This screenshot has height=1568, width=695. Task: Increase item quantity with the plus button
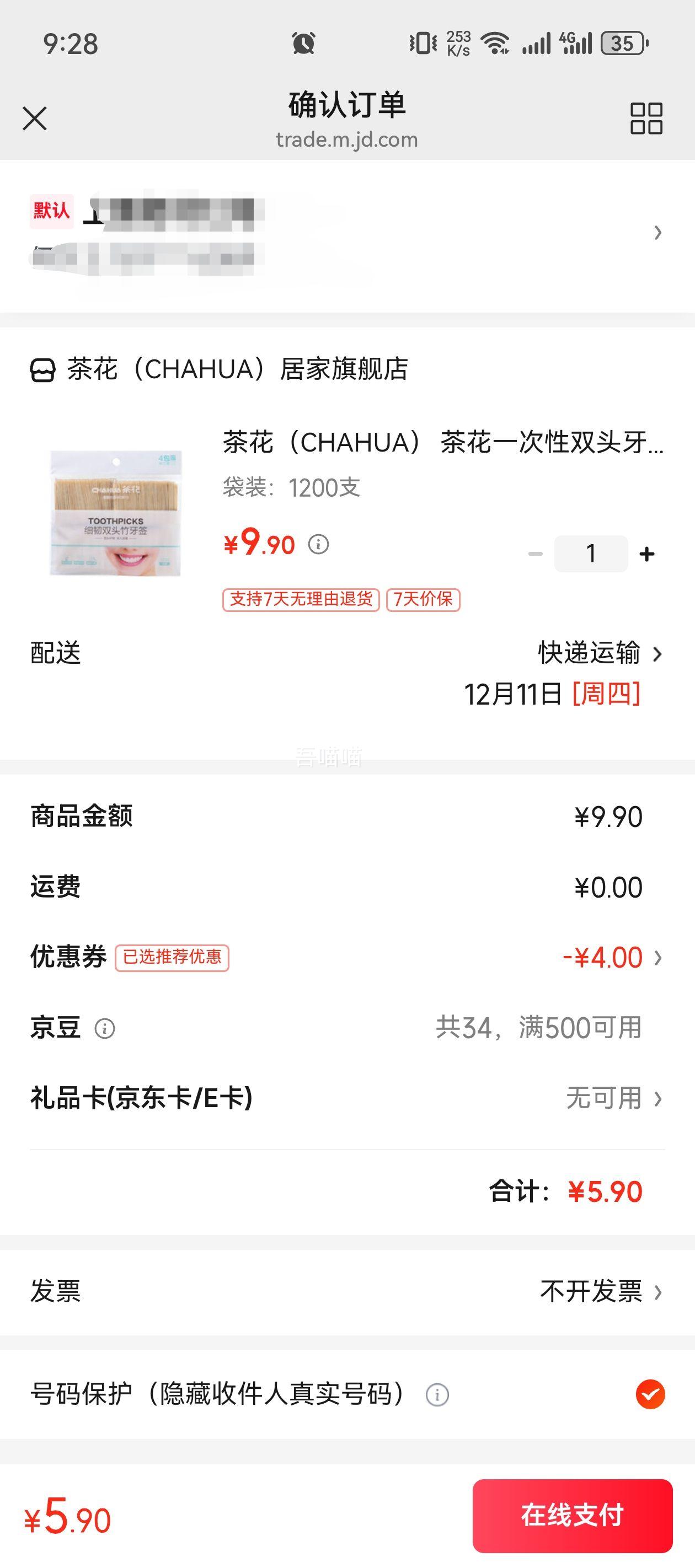pyautogui.click(x=646, y=554)
